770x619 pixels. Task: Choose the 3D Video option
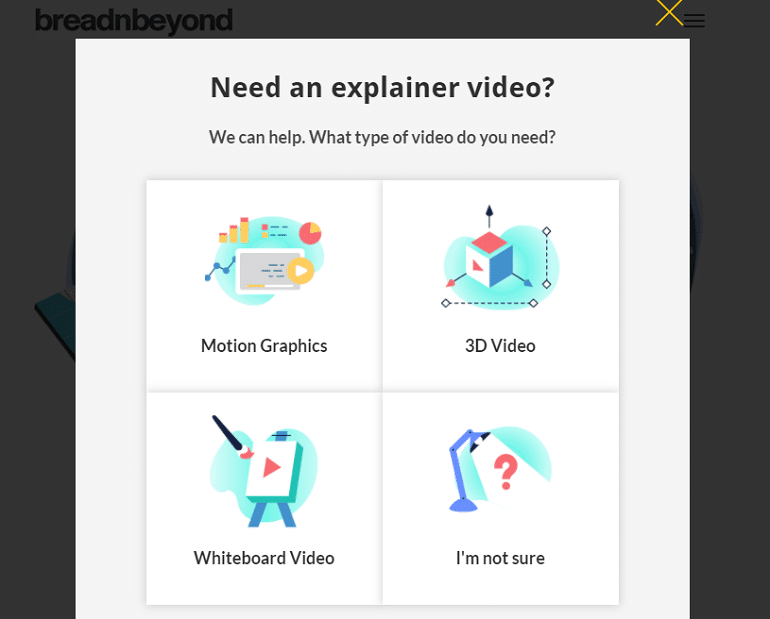[500, 286]
